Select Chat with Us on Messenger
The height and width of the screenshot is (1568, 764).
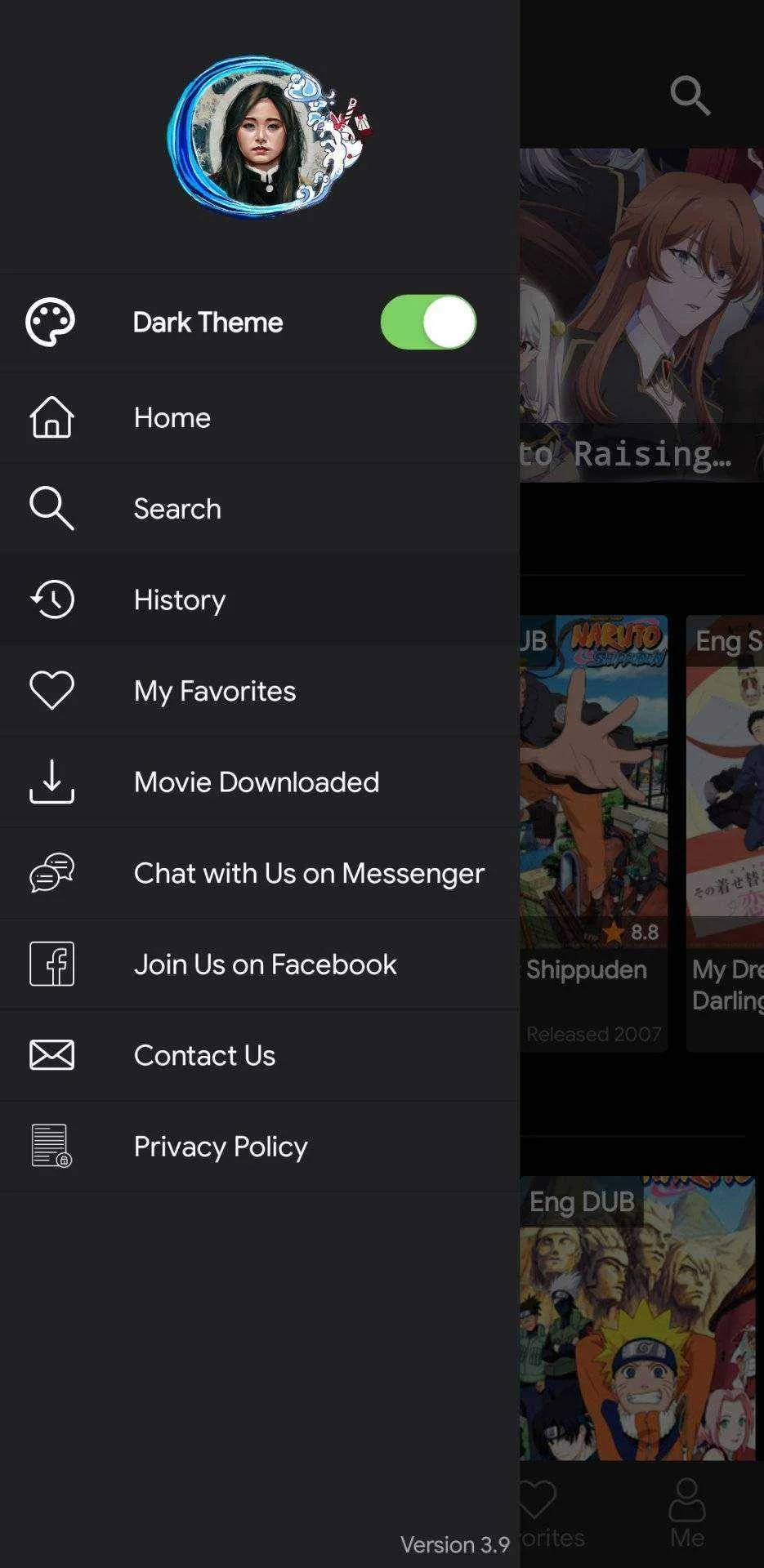click(260, 873)
